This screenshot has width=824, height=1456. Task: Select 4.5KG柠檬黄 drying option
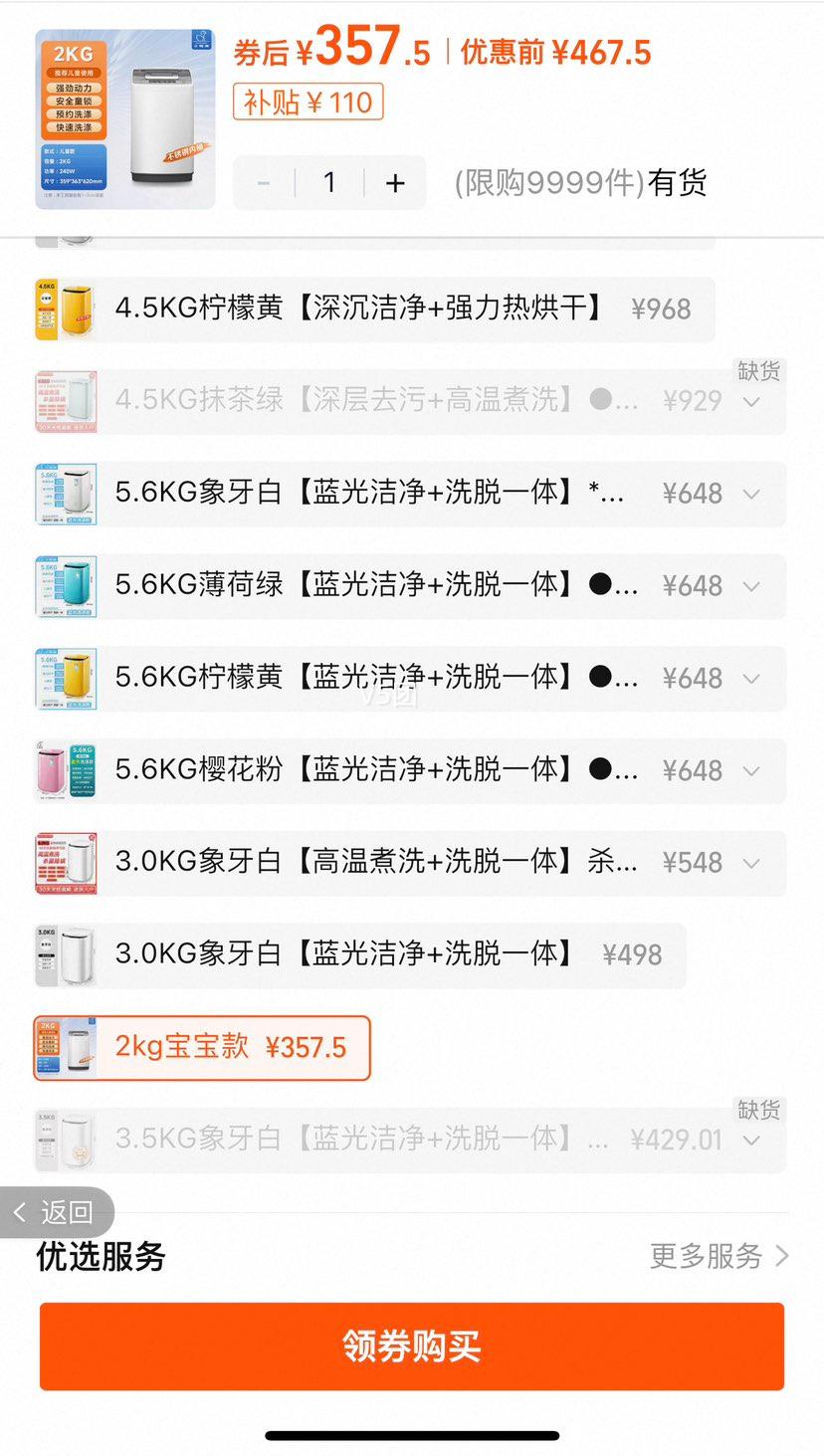pos(374,310)
